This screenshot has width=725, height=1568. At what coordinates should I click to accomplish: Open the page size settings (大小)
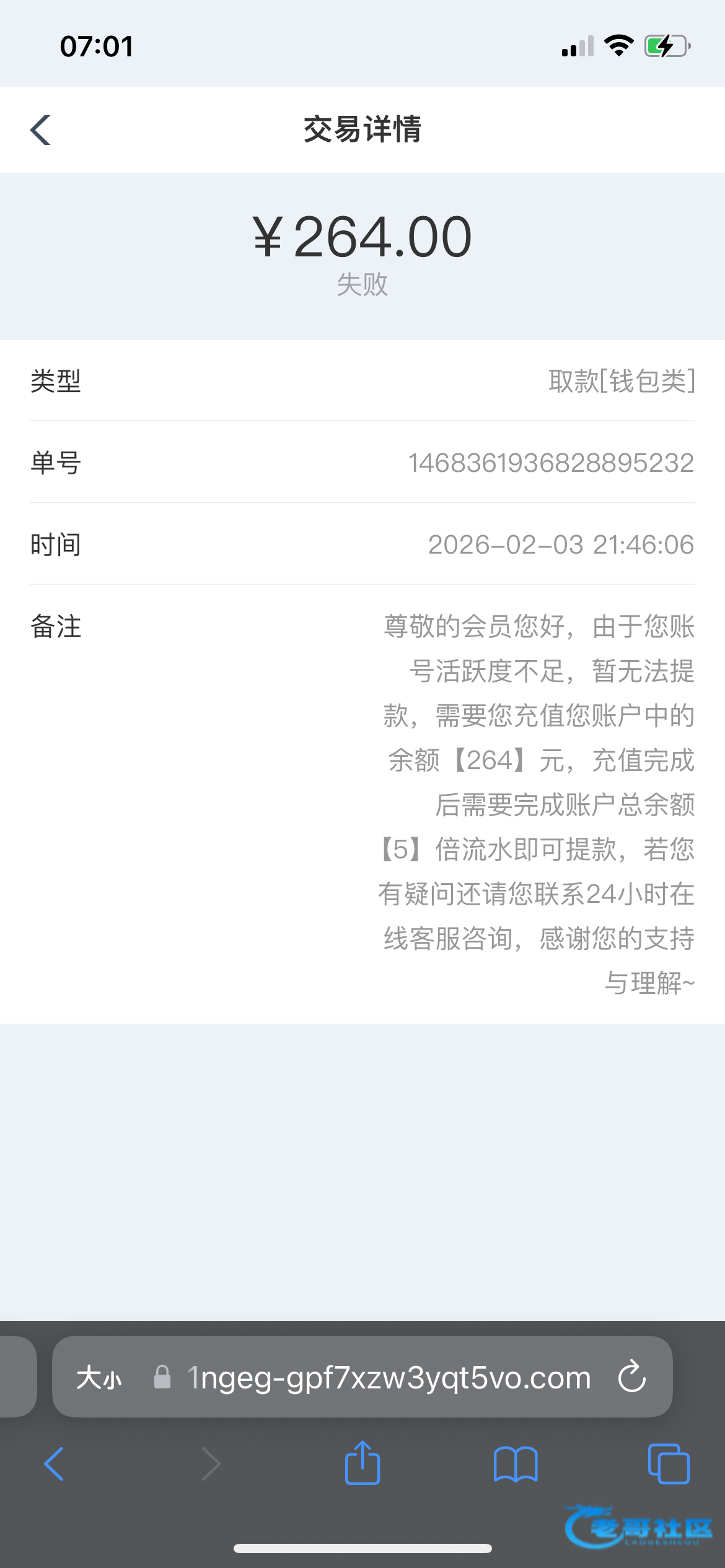click(99, 1379)
